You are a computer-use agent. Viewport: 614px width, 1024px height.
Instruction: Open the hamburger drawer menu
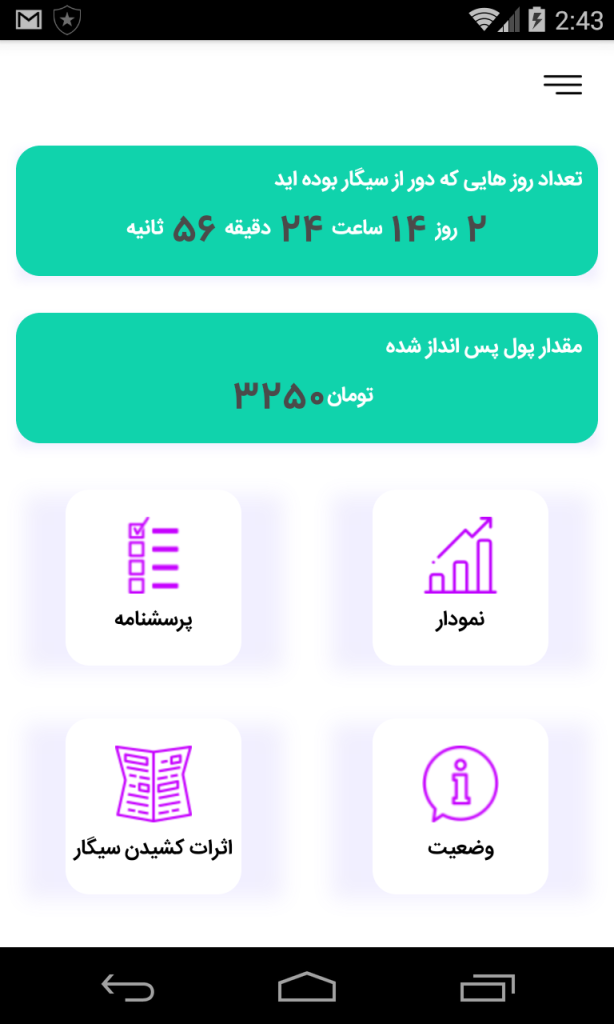pos(562,85)
